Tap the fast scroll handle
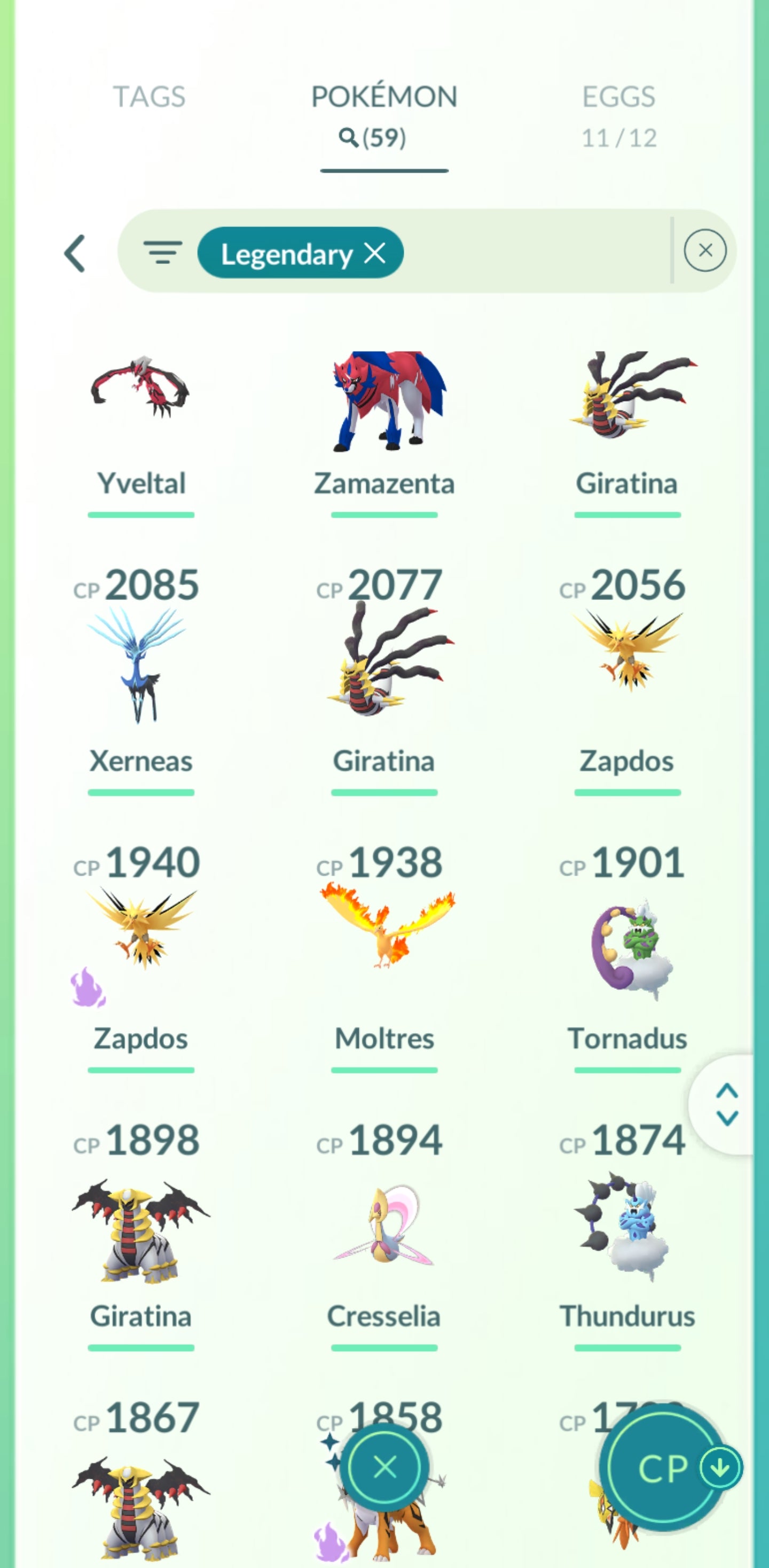This screenshot has width=769, height=1568. point(726,1104)
